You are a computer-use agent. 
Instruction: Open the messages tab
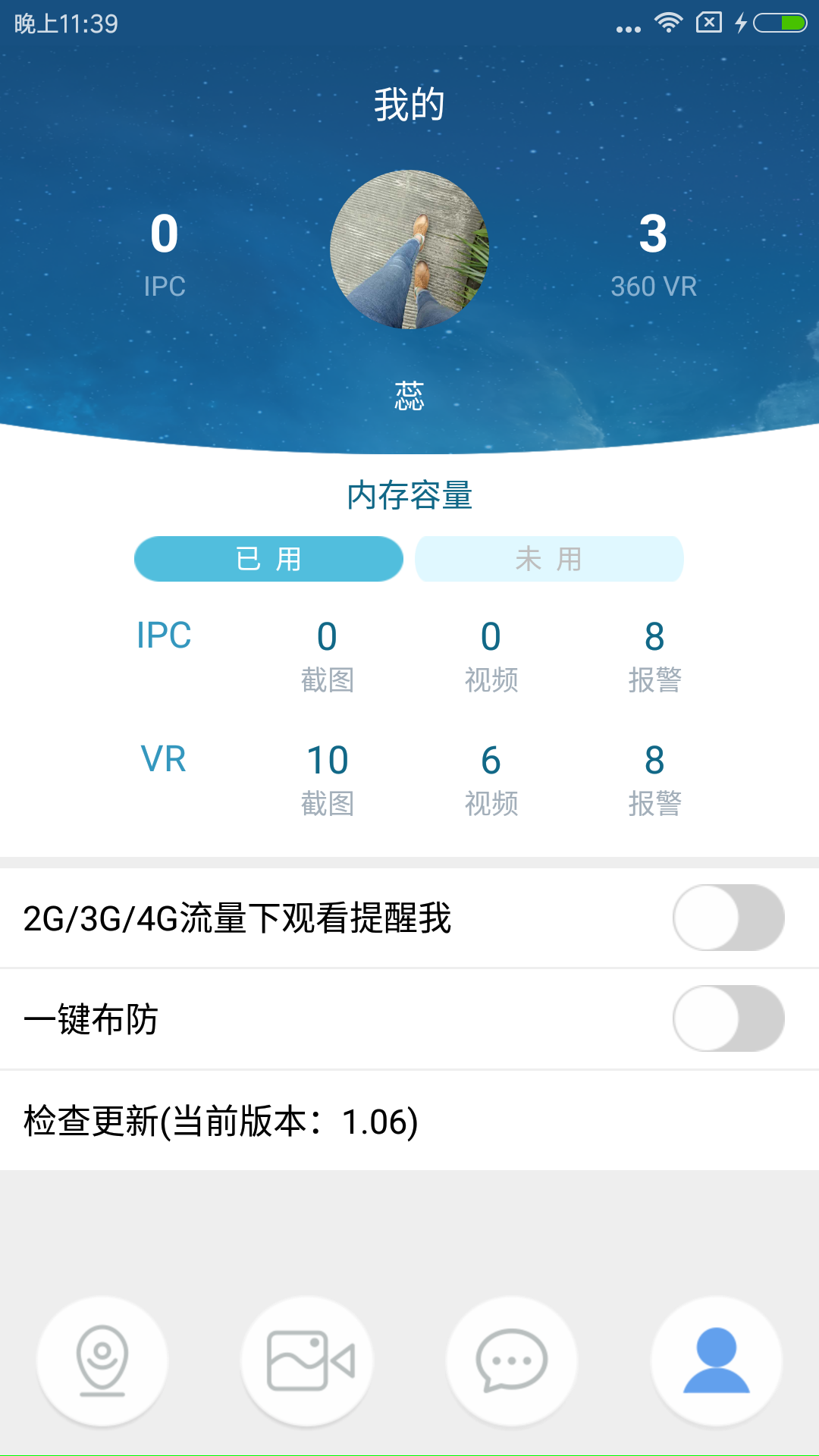pyautogui.click(x=512, y=1361)
